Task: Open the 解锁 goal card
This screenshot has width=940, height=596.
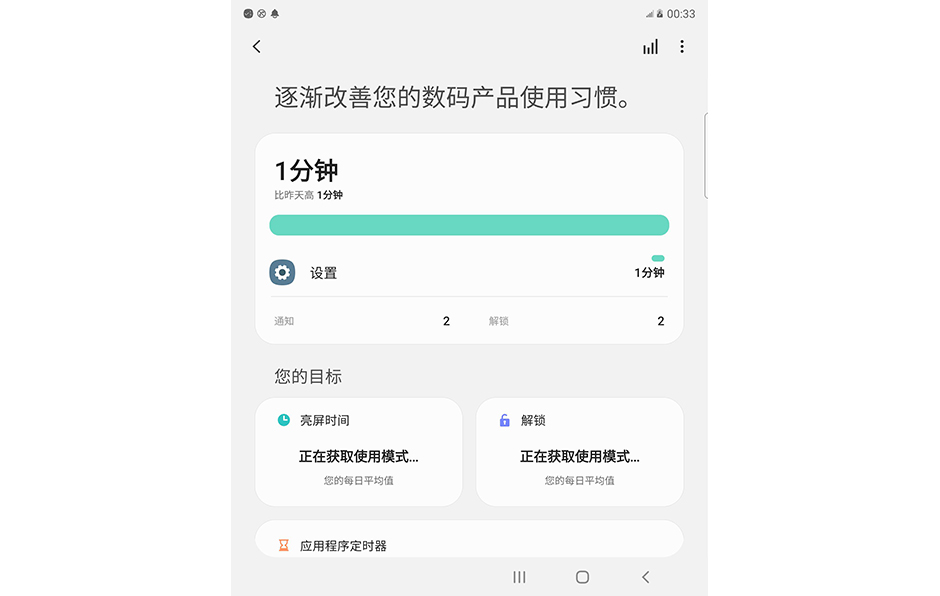Action: coord(579,451)
